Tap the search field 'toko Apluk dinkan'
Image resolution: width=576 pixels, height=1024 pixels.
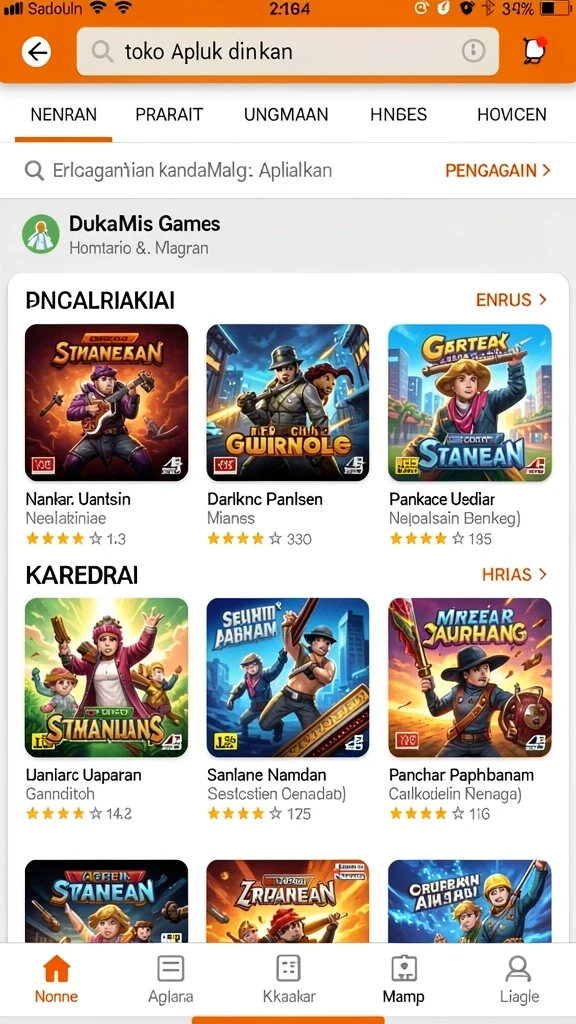coord(287,52)
